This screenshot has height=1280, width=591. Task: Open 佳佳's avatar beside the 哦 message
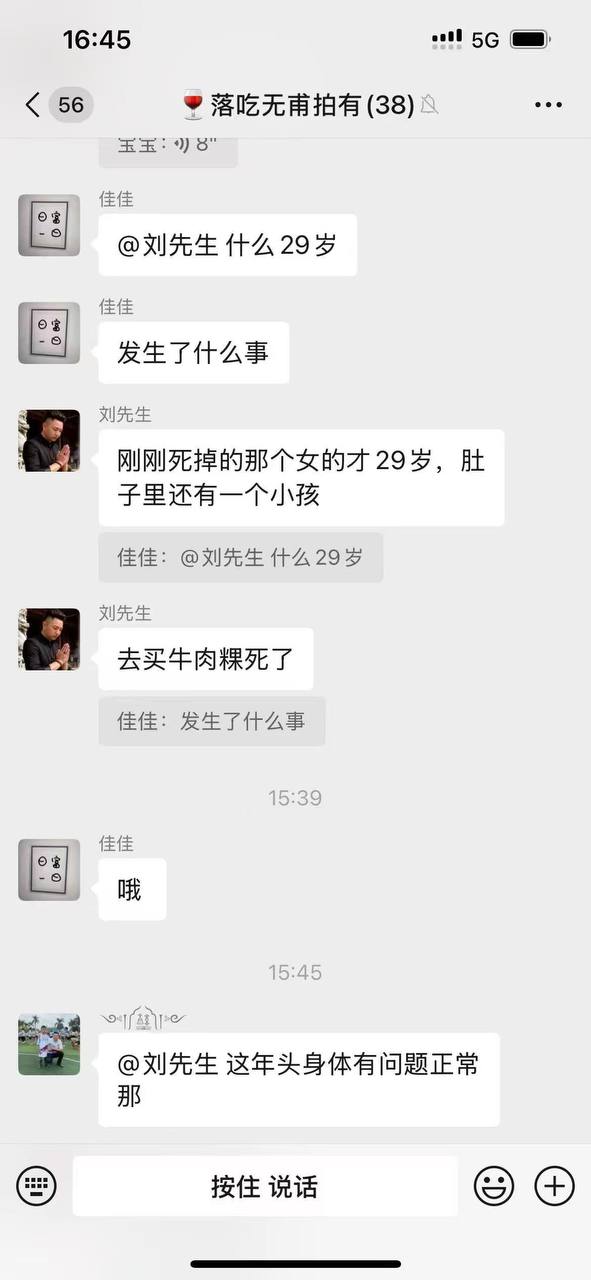pyautogui.click(x=49, y=869)
